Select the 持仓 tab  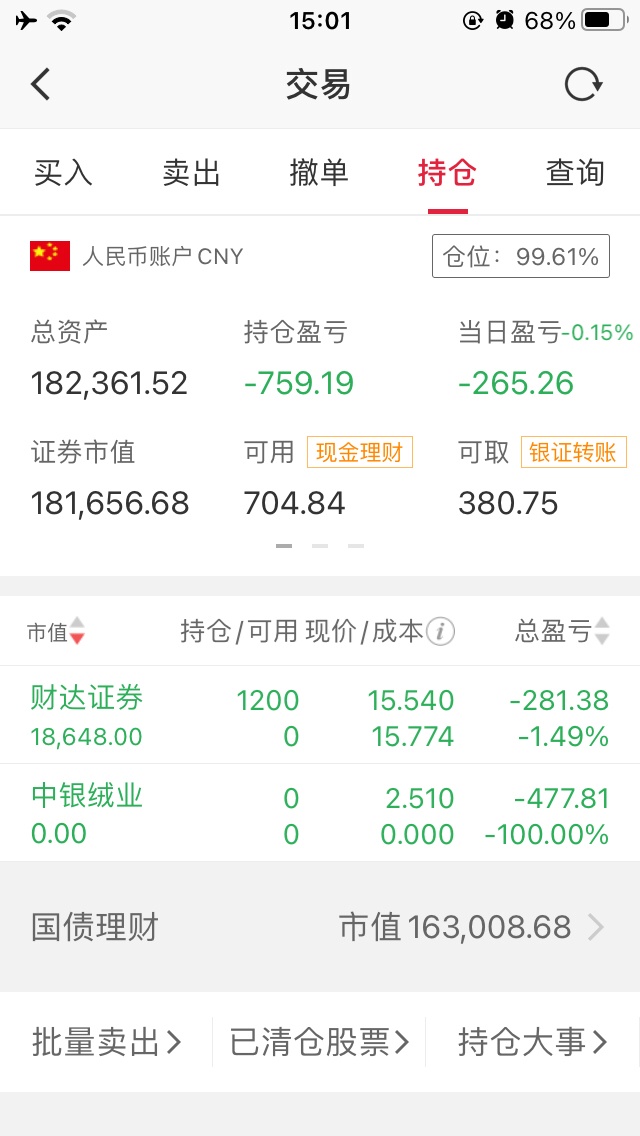click(447, 173)
